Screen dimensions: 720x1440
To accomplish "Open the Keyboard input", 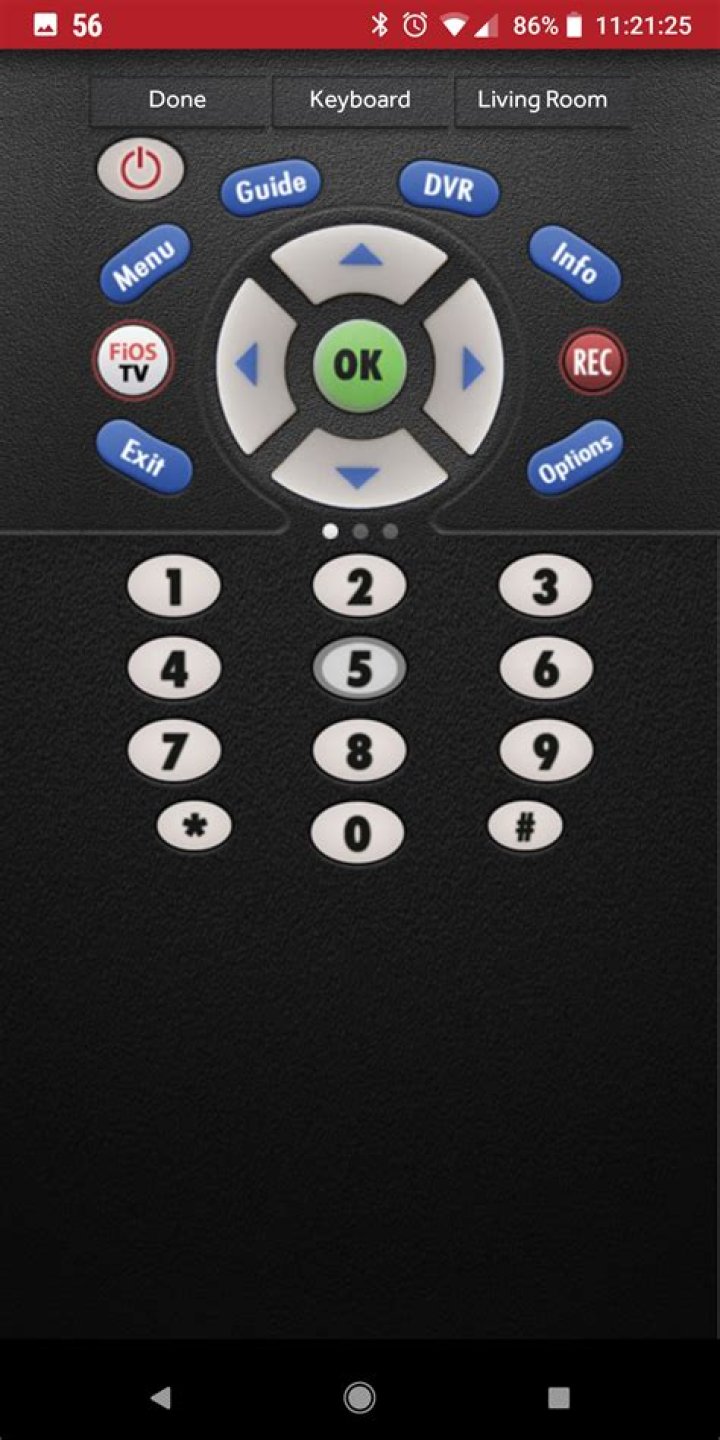I will (360, 100).
